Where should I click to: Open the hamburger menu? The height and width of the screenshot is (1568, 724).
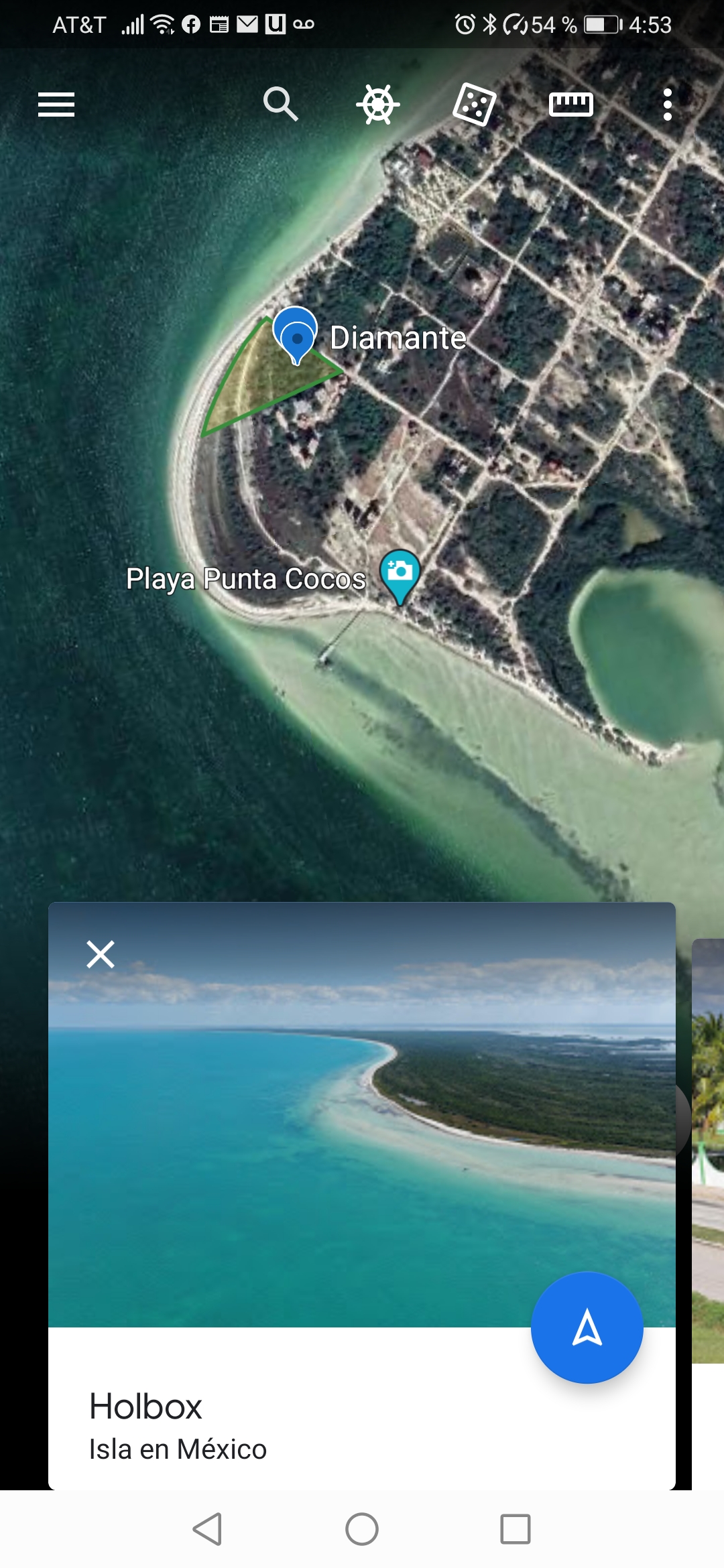56,105
